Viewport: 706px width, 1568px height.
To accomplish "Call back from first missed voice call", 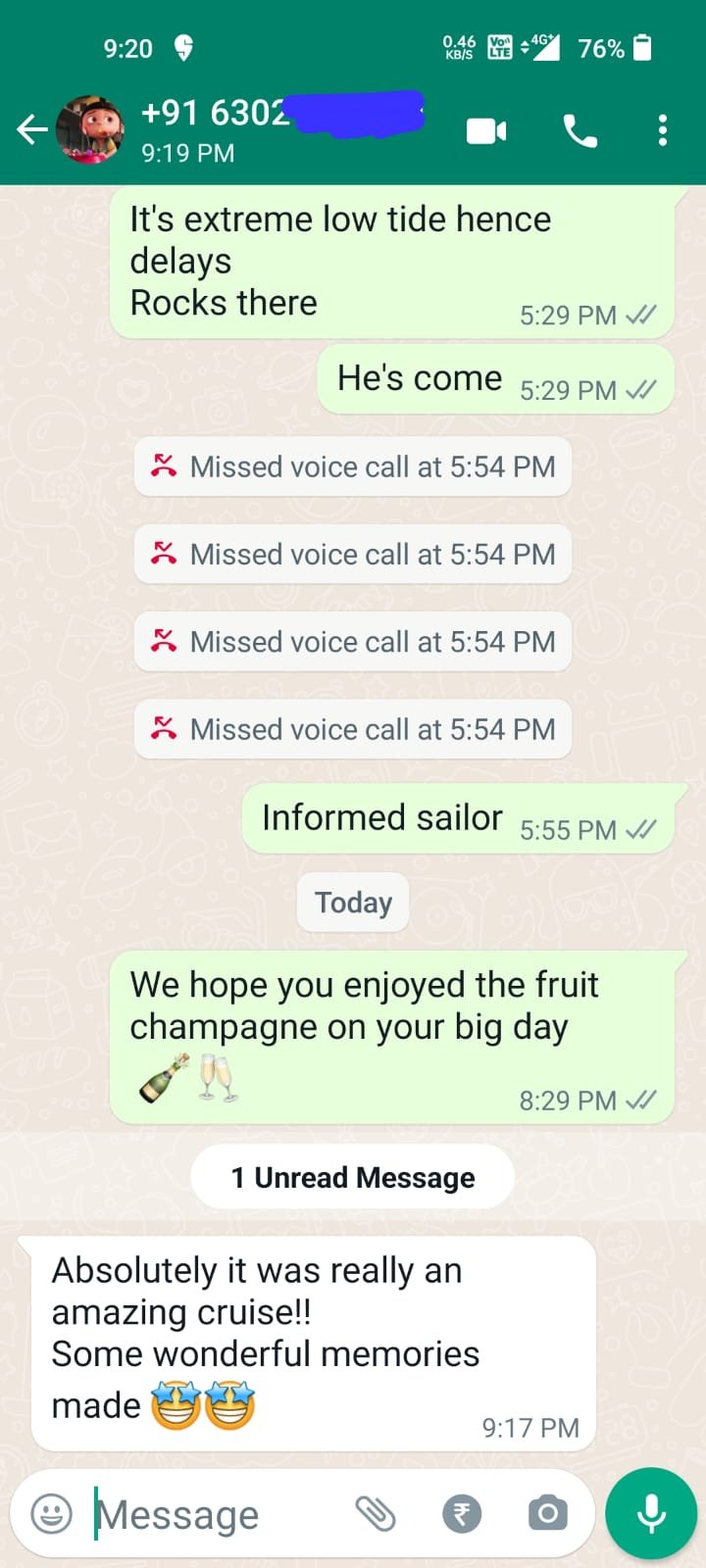I will (353, 466).
